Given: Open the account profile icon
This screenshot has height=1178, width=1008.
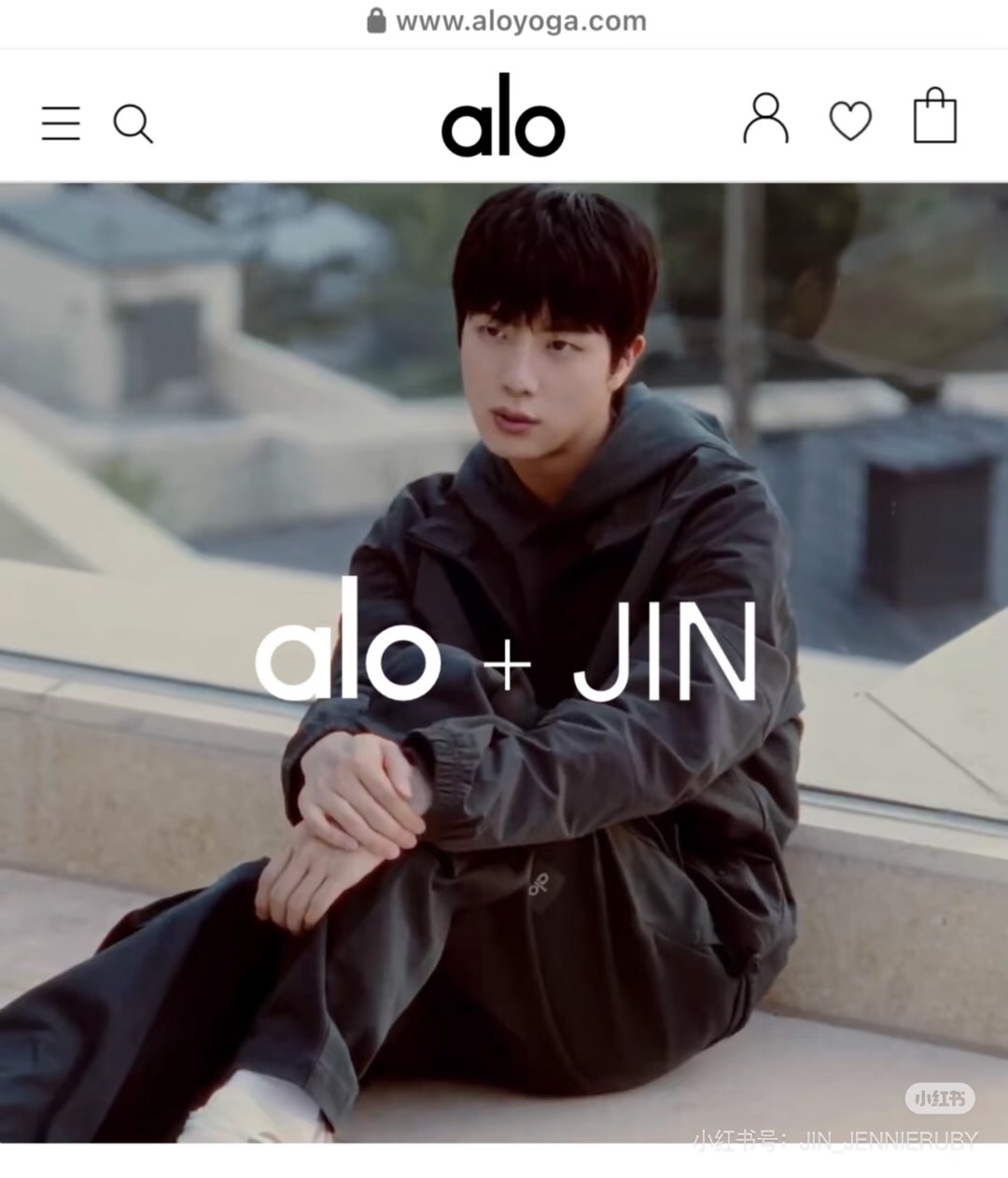Looking at the screenshot, I should [x=765, y=118].
